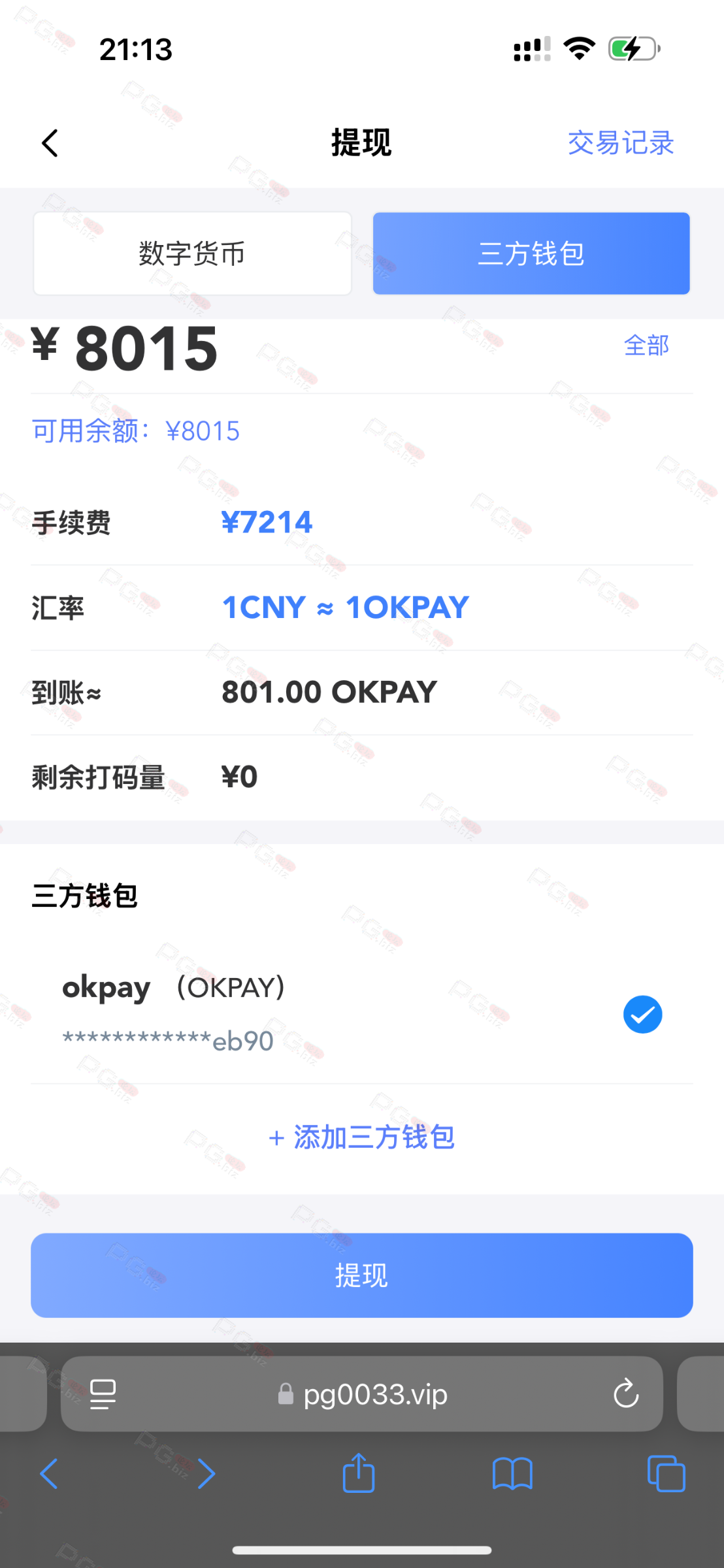Navigate to previous page in Safari toolbar

49,1474
